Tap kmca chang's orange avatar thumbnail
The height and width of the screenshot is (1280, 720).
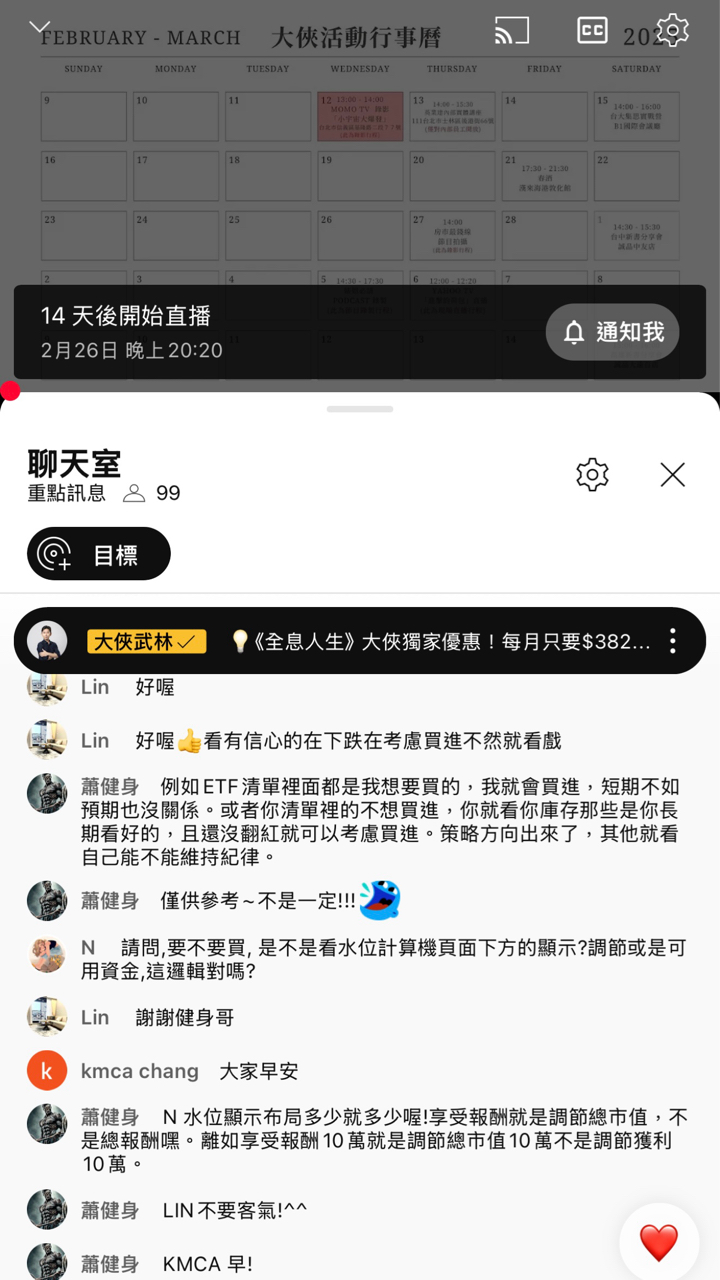tap(46, 1071)
